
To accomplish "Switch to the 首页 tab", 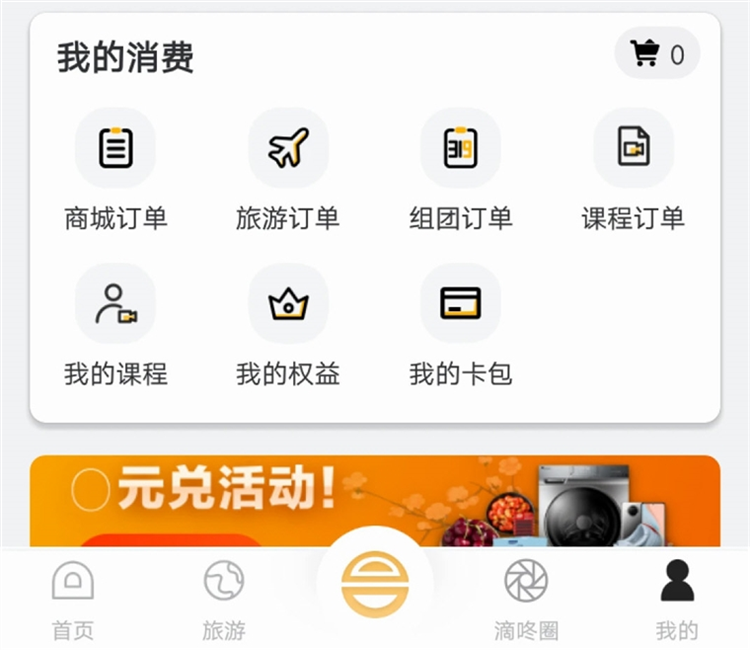I will point(73,598).
